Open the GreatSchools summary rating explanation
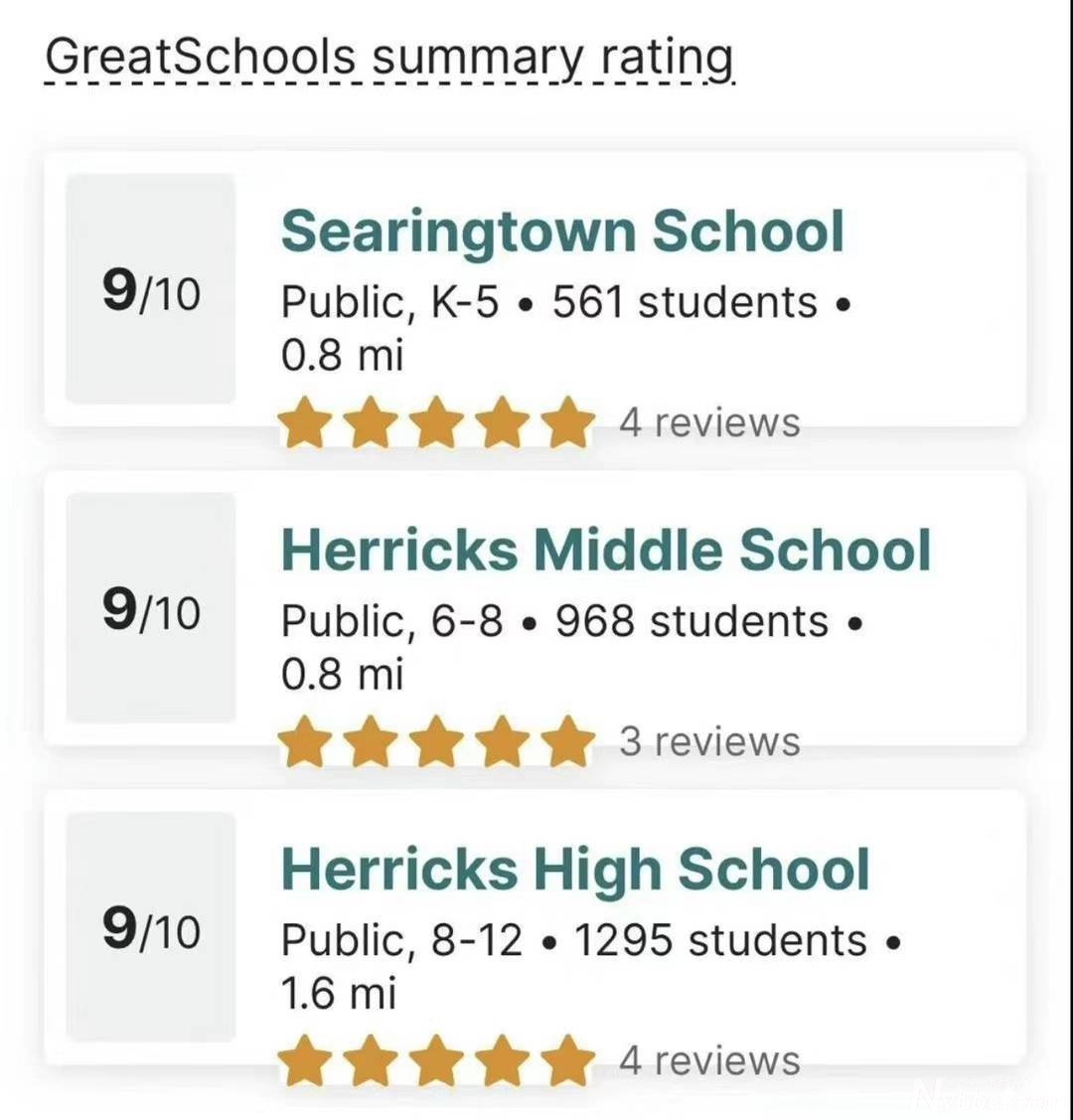Screen dimensions: 1073x1120 pyautogui.click(x=389, y=59)
